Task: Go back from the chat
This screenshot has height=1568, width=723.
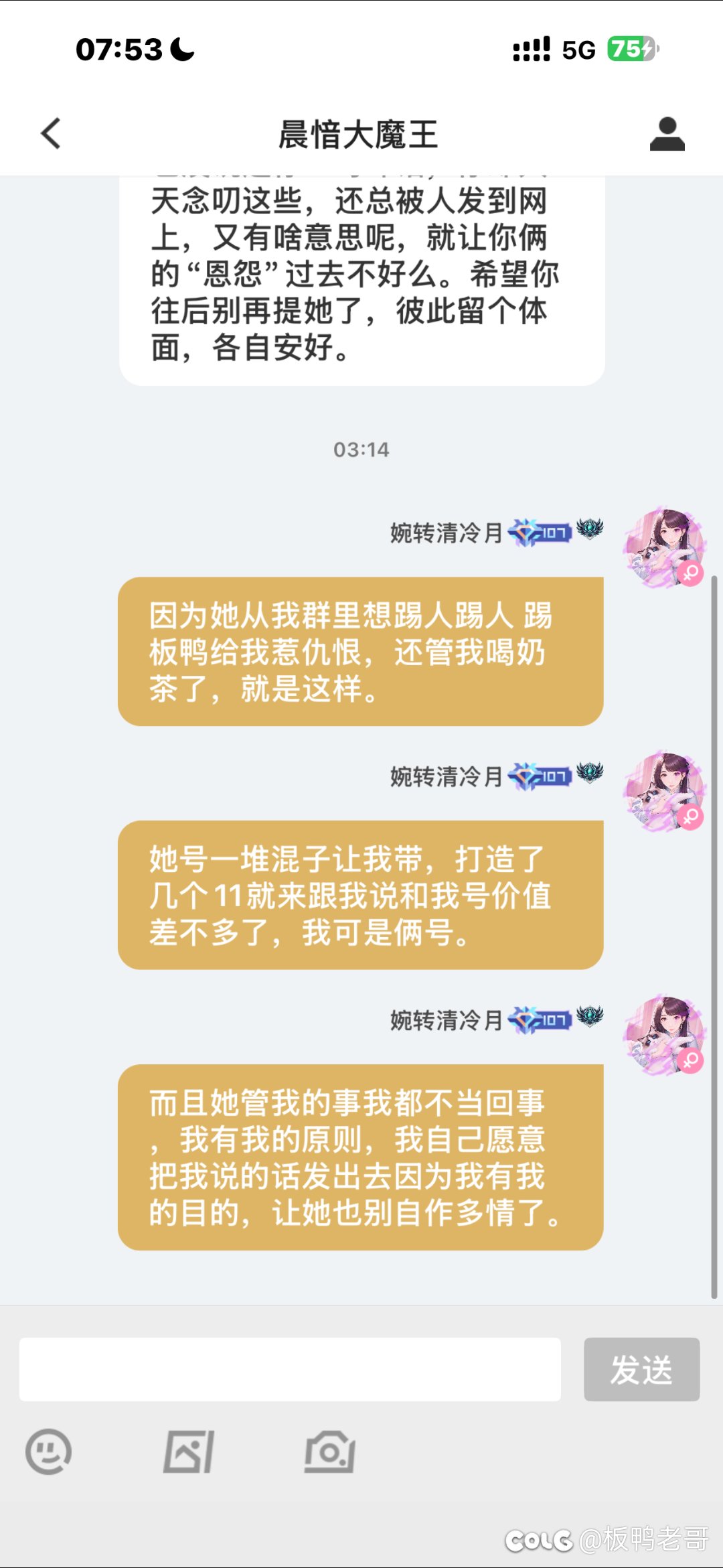Action: click(x=52, y=133)
